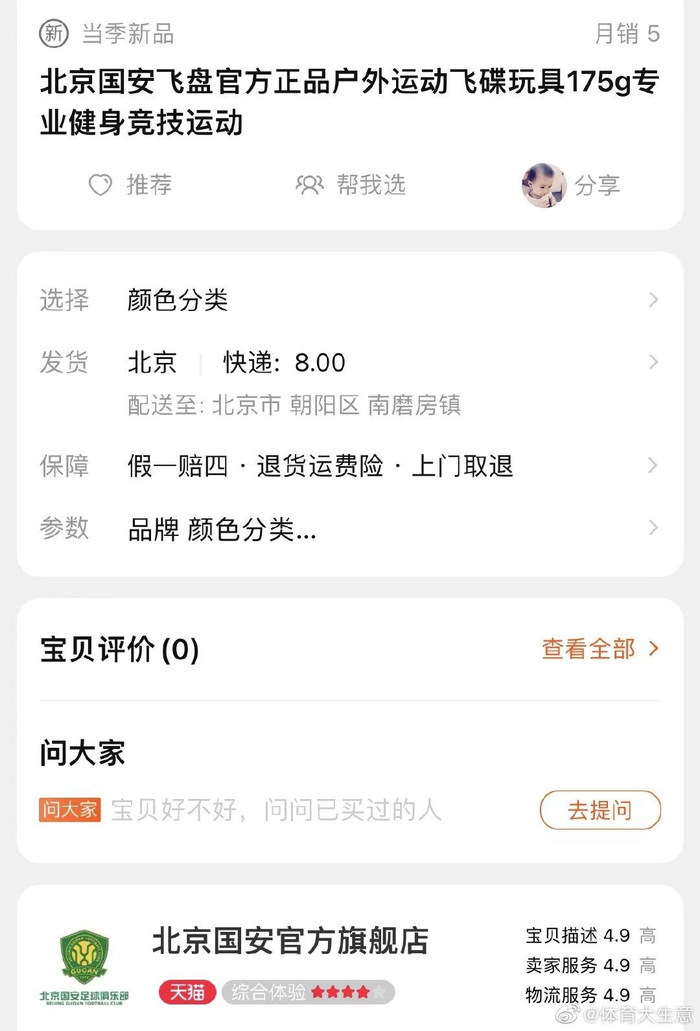View the 保障 guarantee details row
Viewport: 700px width, 1031px height.
(x=350, y=466)
